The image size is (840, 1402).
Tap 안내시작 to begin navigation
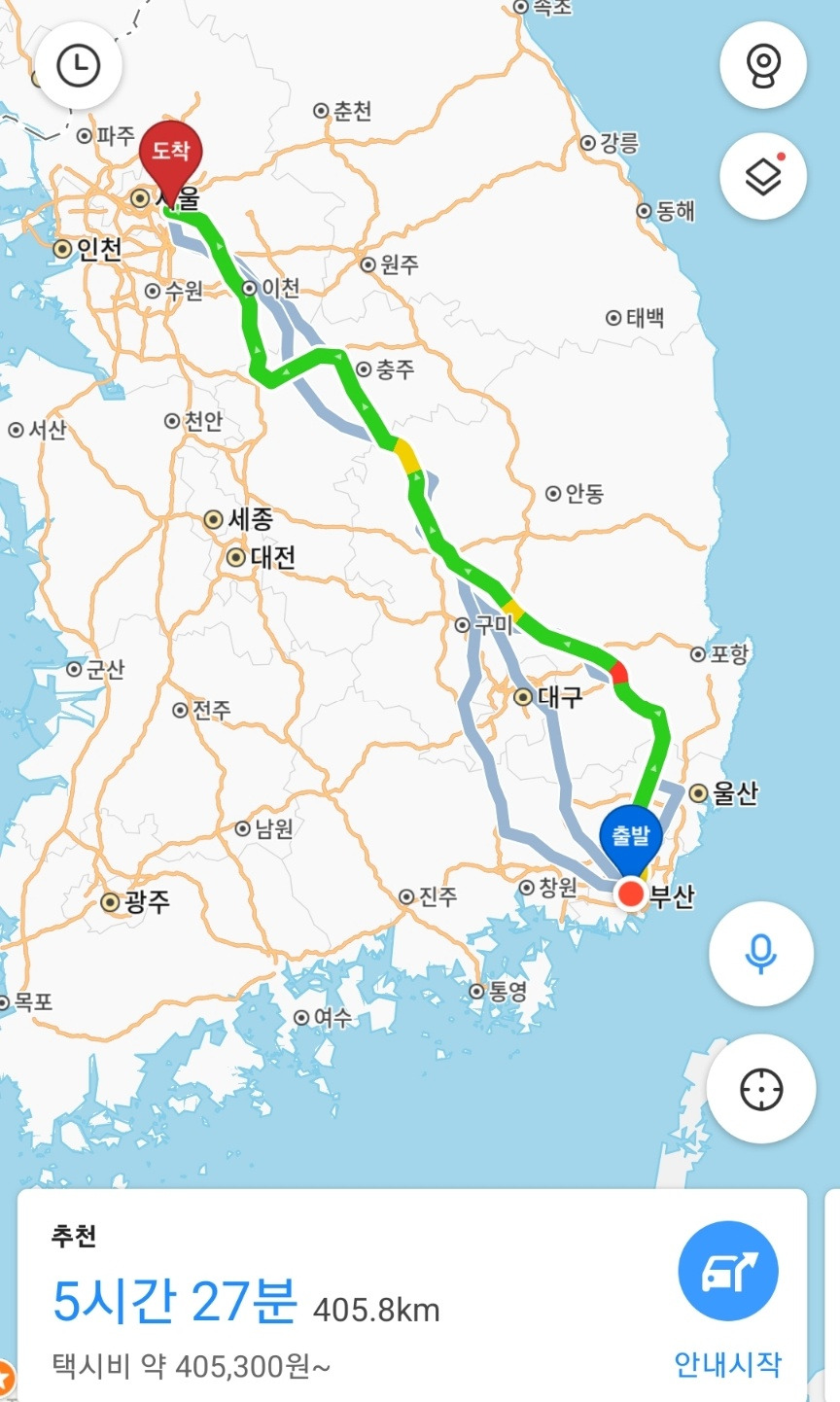point(728,1365)
